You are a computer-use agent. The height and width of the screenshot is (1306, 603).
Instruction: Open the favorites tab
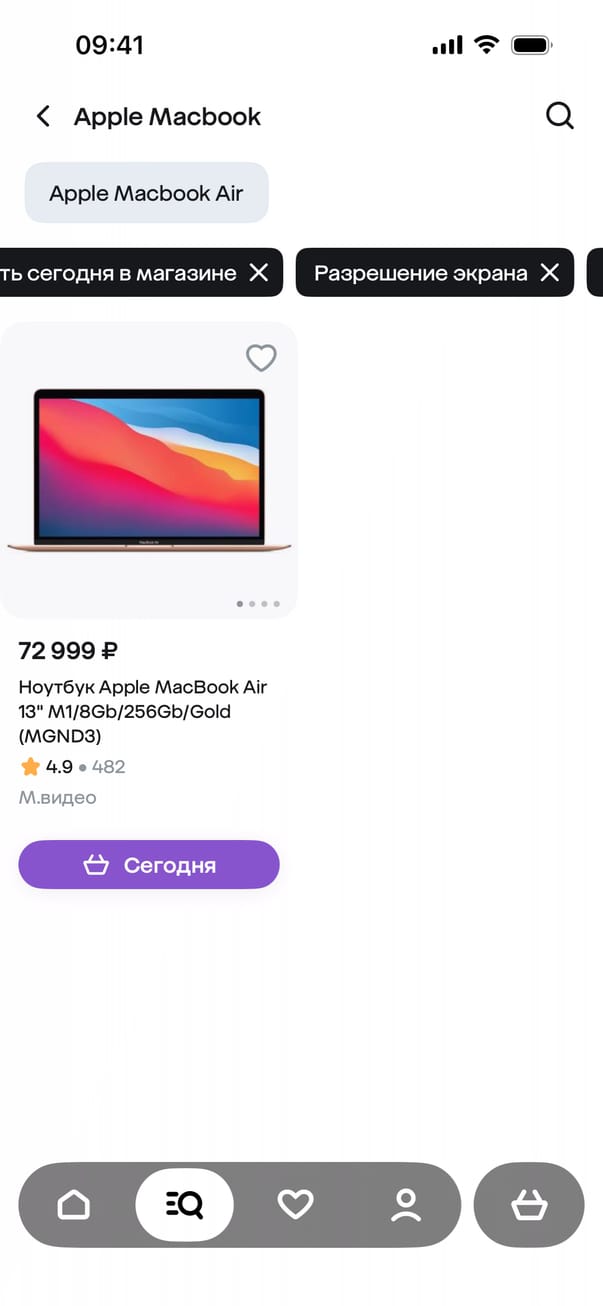[295, 1205]
